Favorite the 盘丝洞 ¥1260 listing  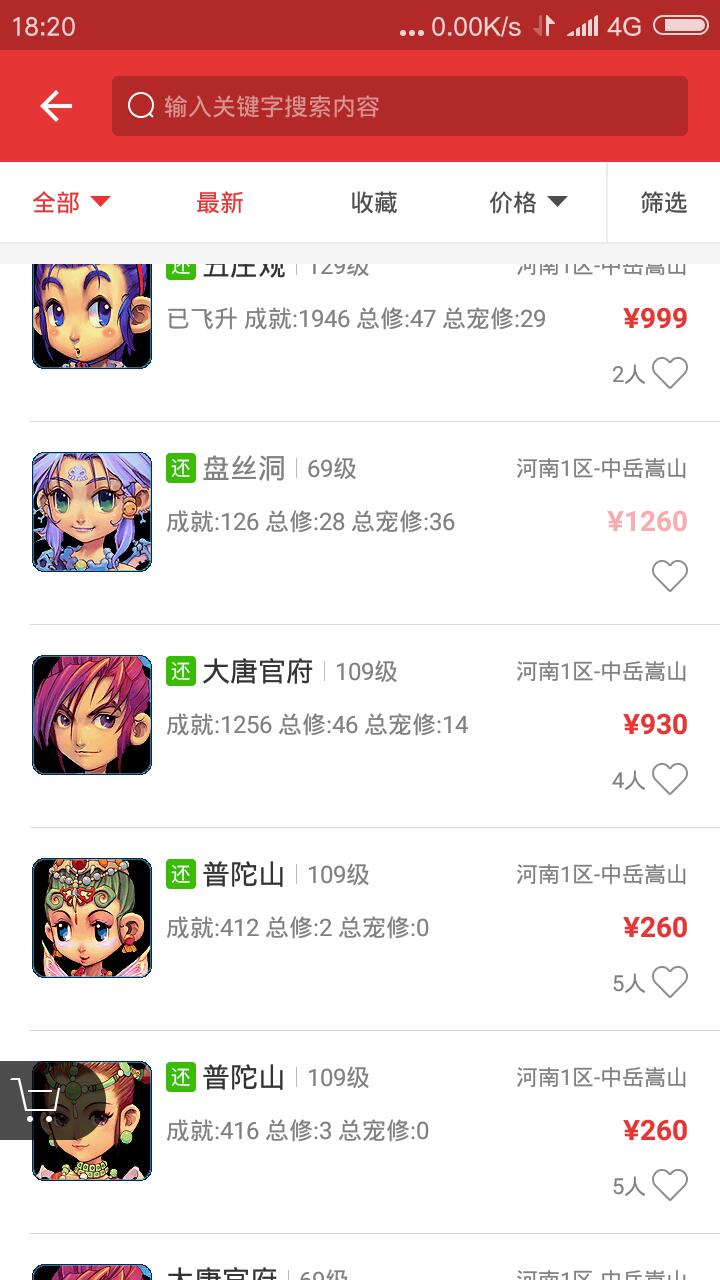click(x=669, y=576)
